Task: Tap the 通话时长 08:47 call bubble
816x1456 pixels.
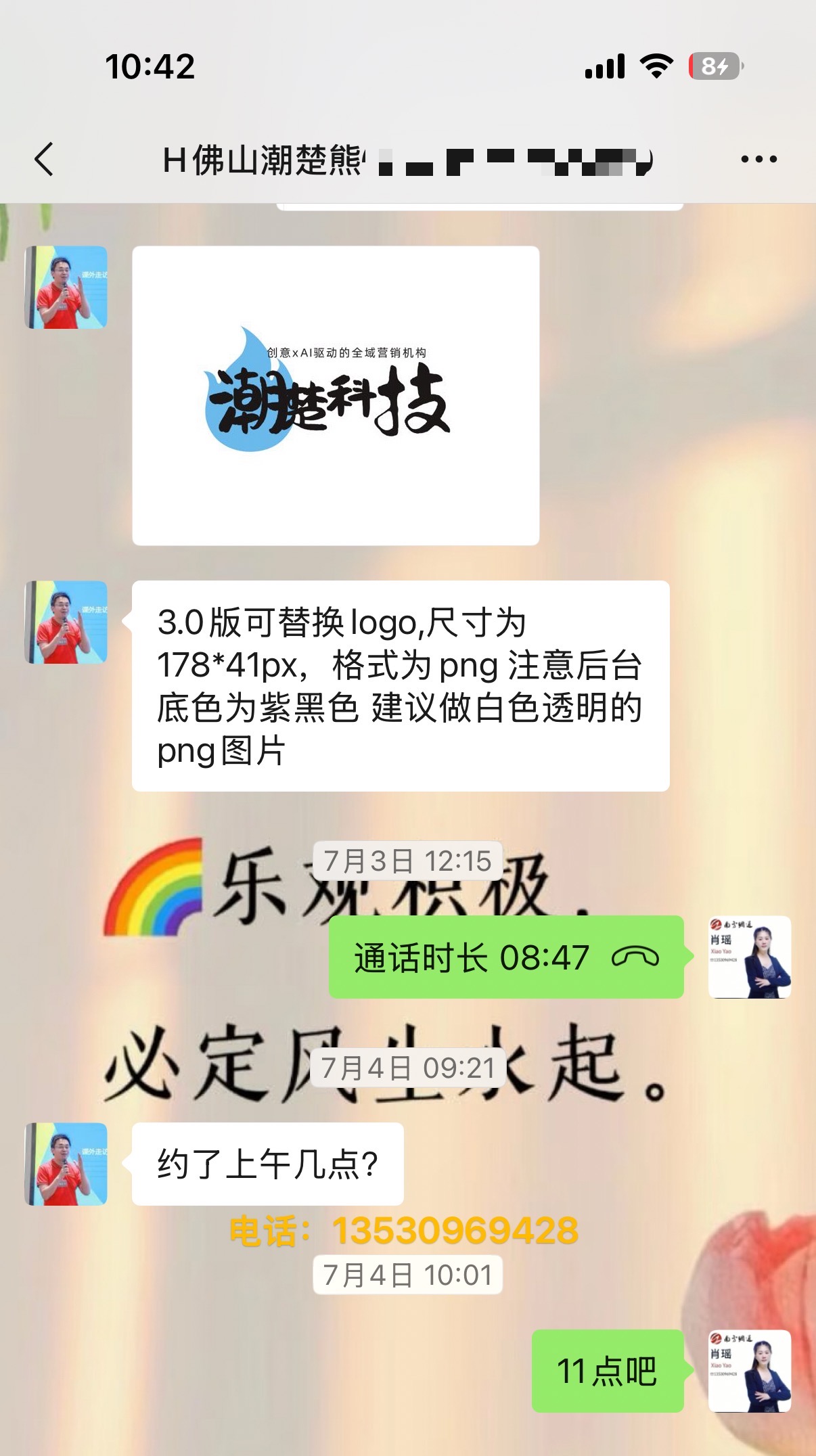Action: [506, 957]
